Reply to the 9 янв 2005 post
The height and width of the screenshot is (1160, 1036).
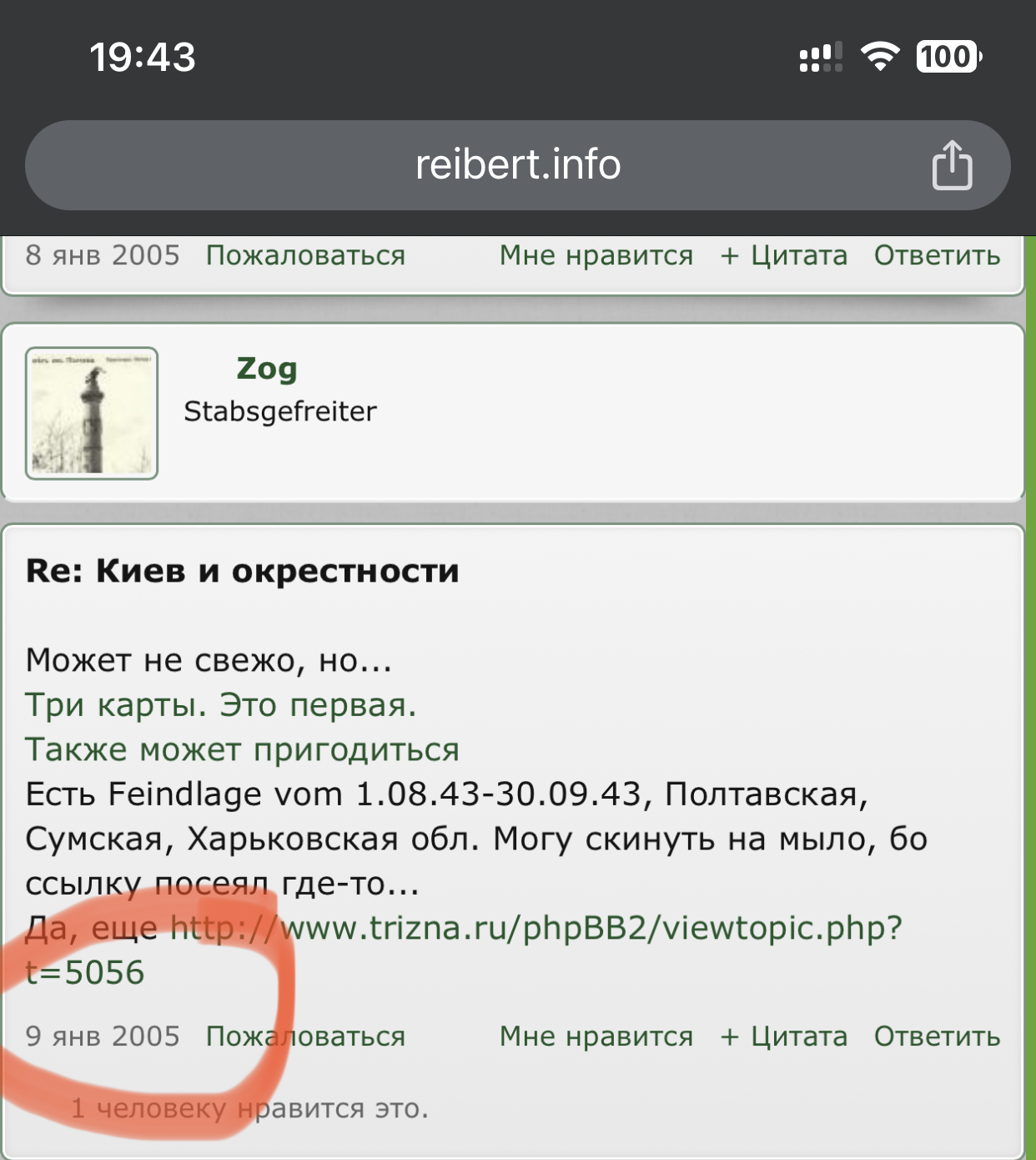(x=936, y=1036)
